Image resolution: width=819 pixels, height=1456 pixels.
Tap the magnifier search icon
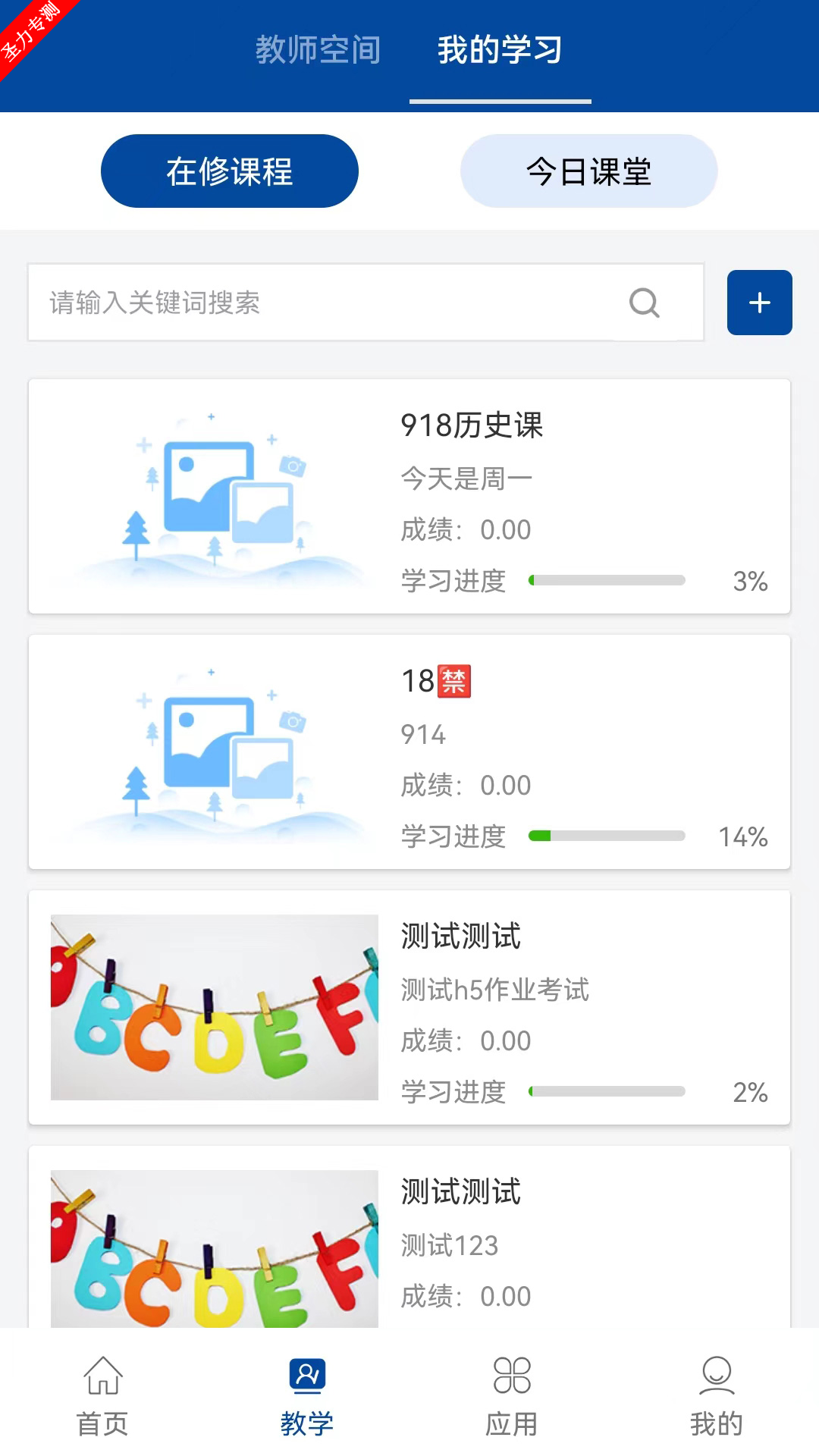click(645, 303)
